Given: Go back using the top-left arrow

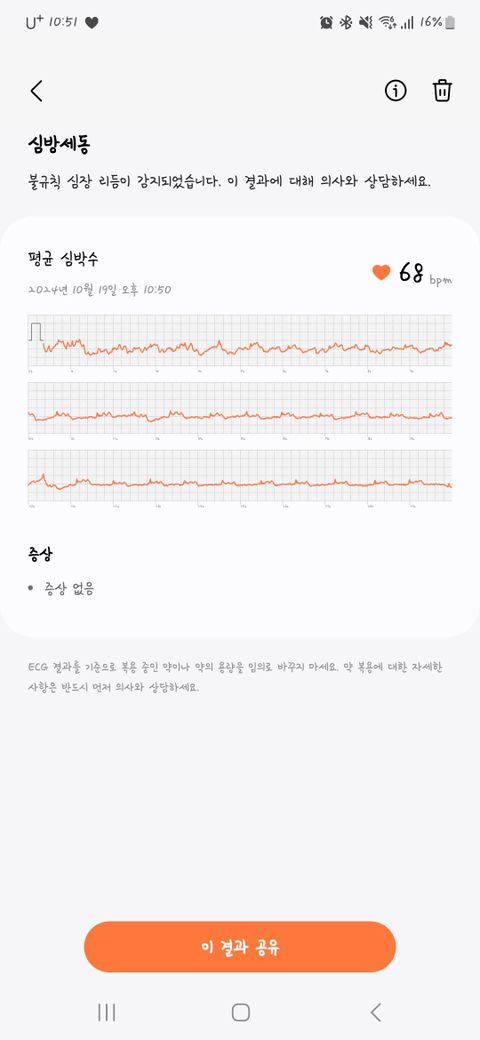Looking at the screenshot, I should (x=36, y=91).
